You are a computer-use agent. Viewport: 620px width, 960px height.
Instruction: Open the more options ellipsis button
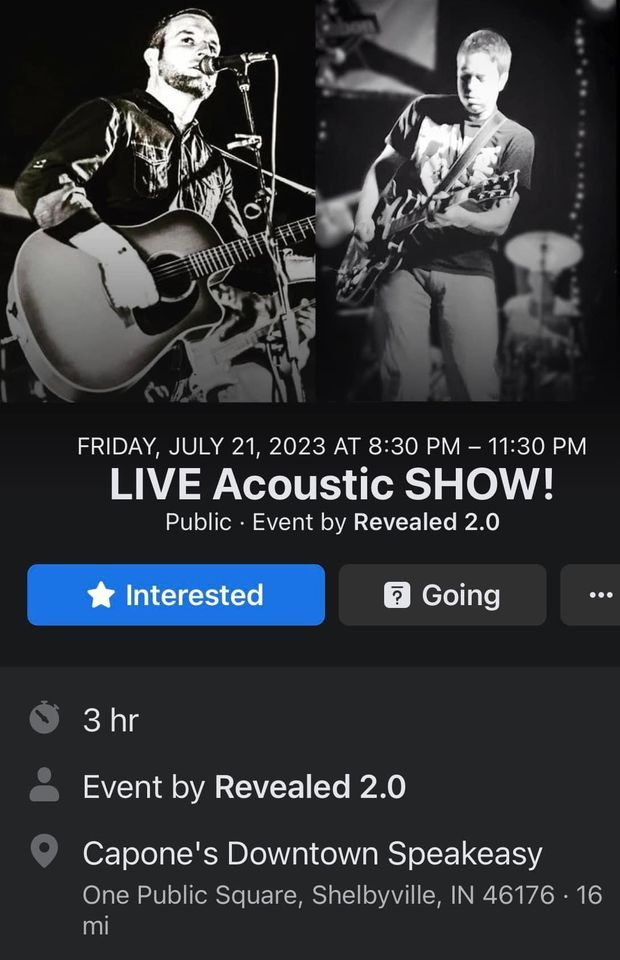(598, 595)
